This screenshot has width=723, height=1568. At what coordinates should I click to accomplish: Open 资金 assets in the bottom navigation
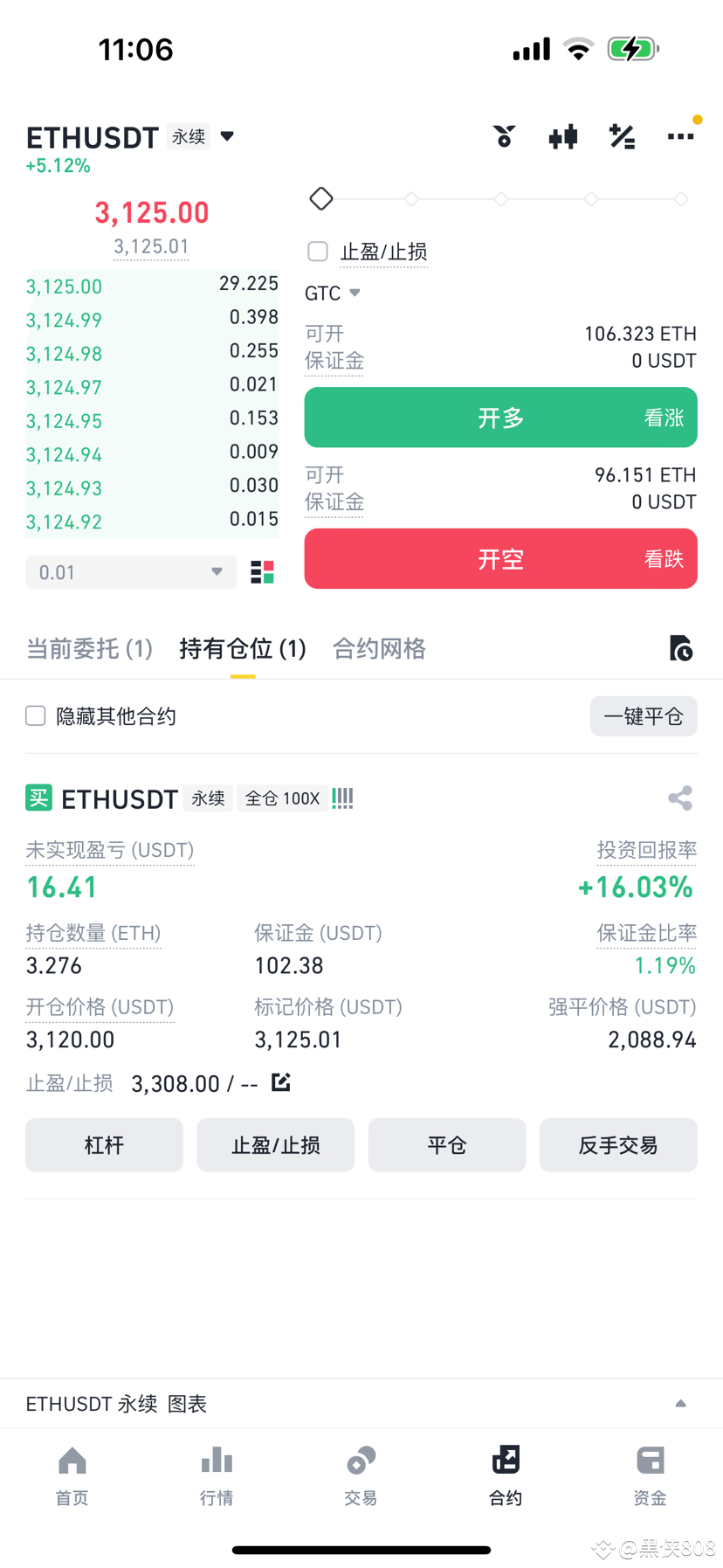click(650, 1475)
